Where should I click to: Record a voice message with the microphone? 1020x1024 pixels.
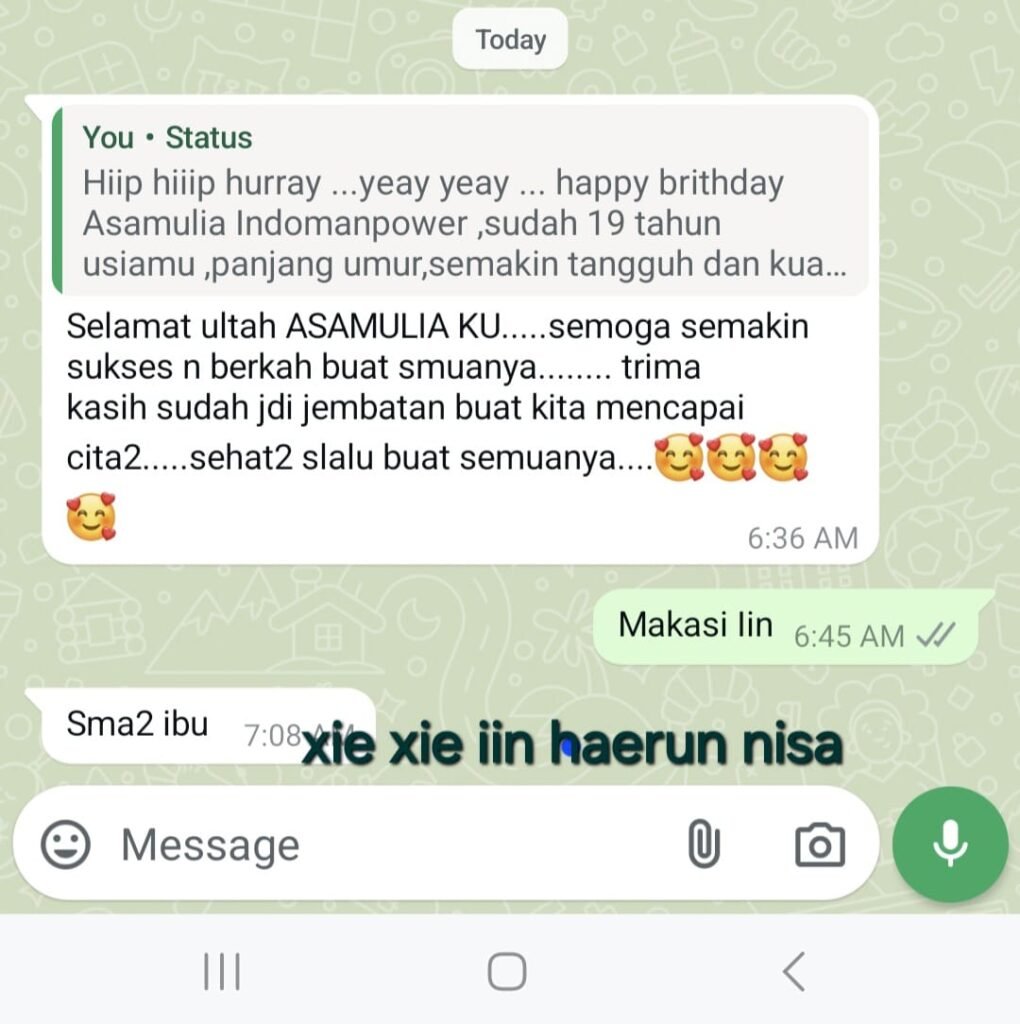[949, 845]
